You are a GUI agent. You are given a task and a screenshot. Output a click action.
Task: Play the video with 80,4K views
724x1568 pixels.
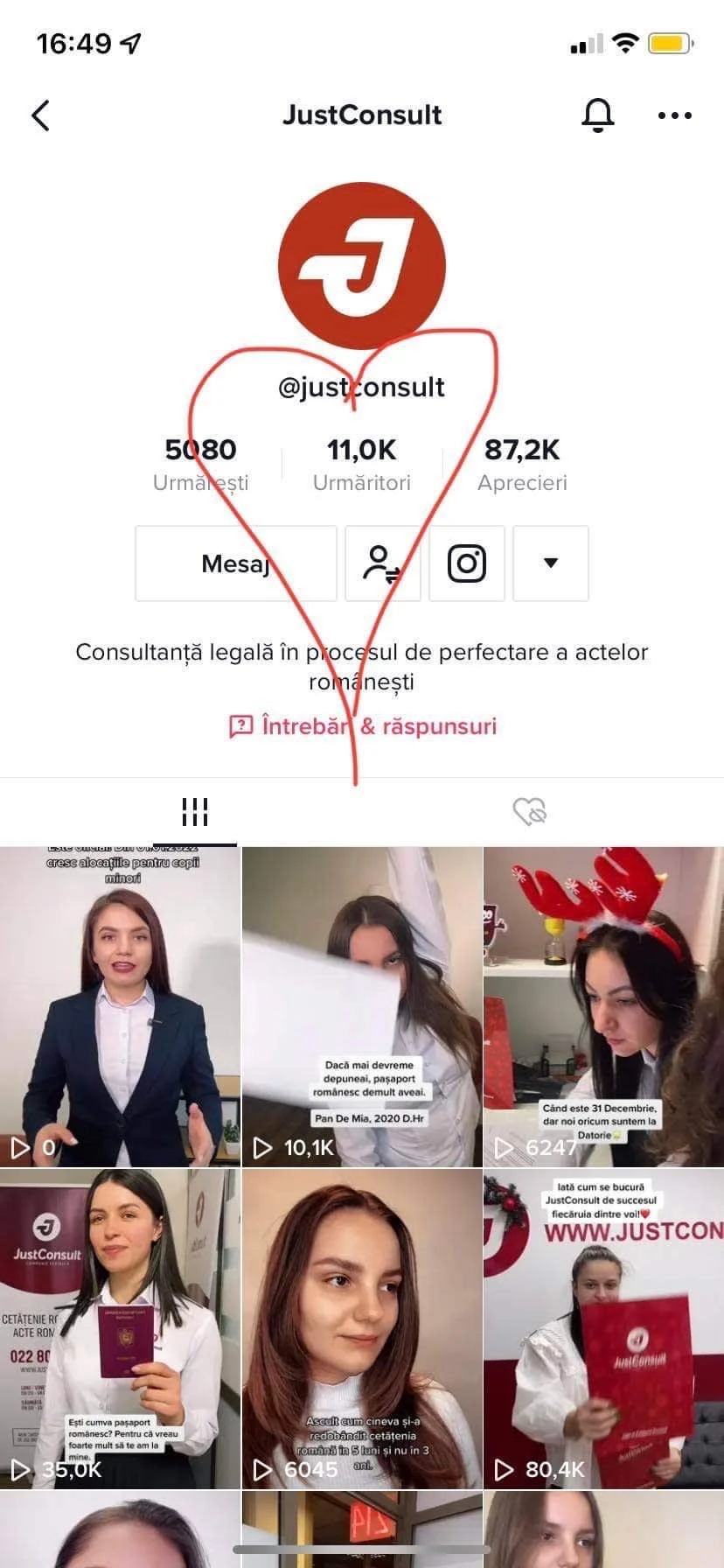click(x=603, y=1328)
